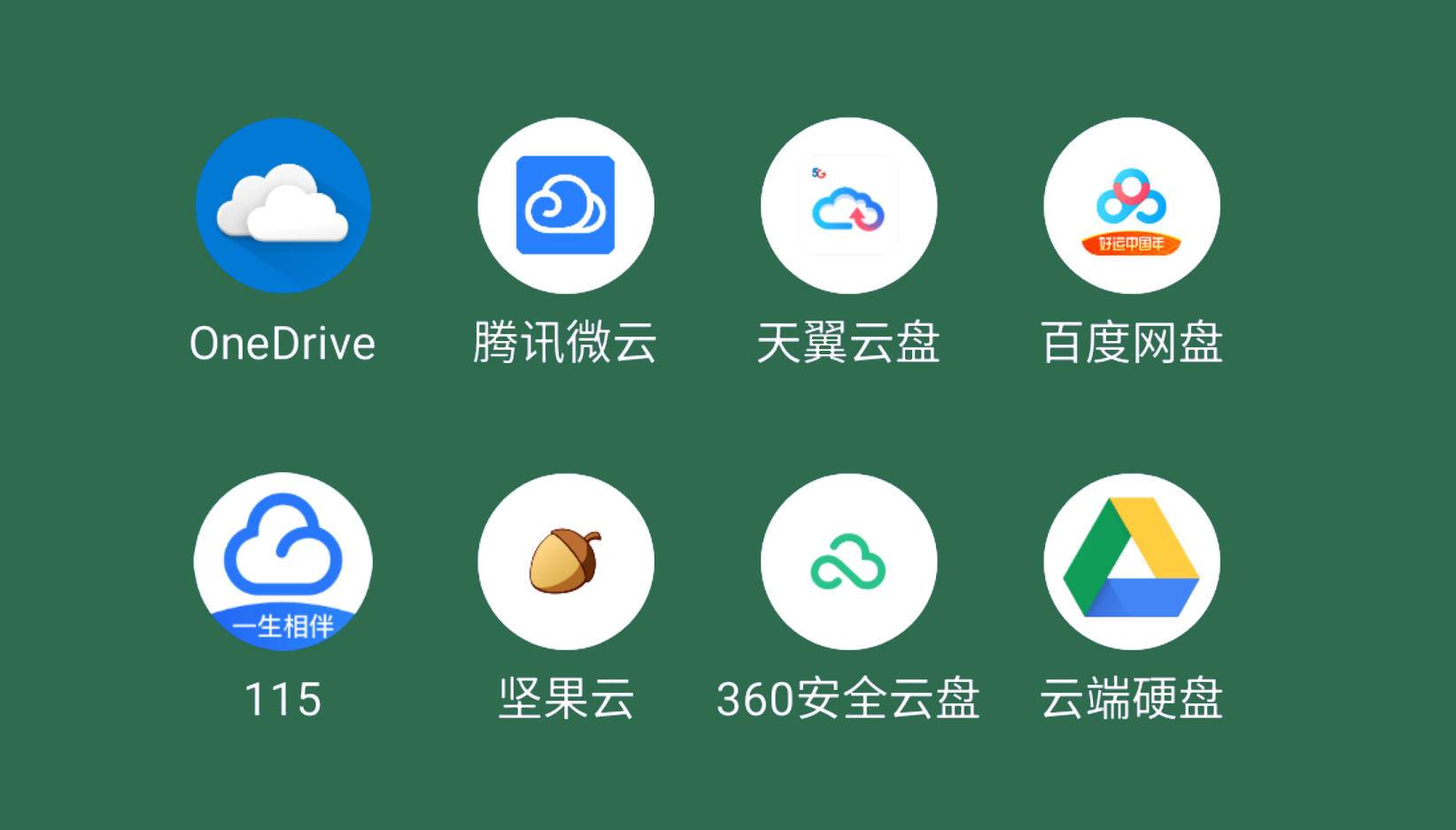The height and width of the screenshot is (830, 1456).
Task: Open the OneDrive app
Action: (x=283, y=206)
